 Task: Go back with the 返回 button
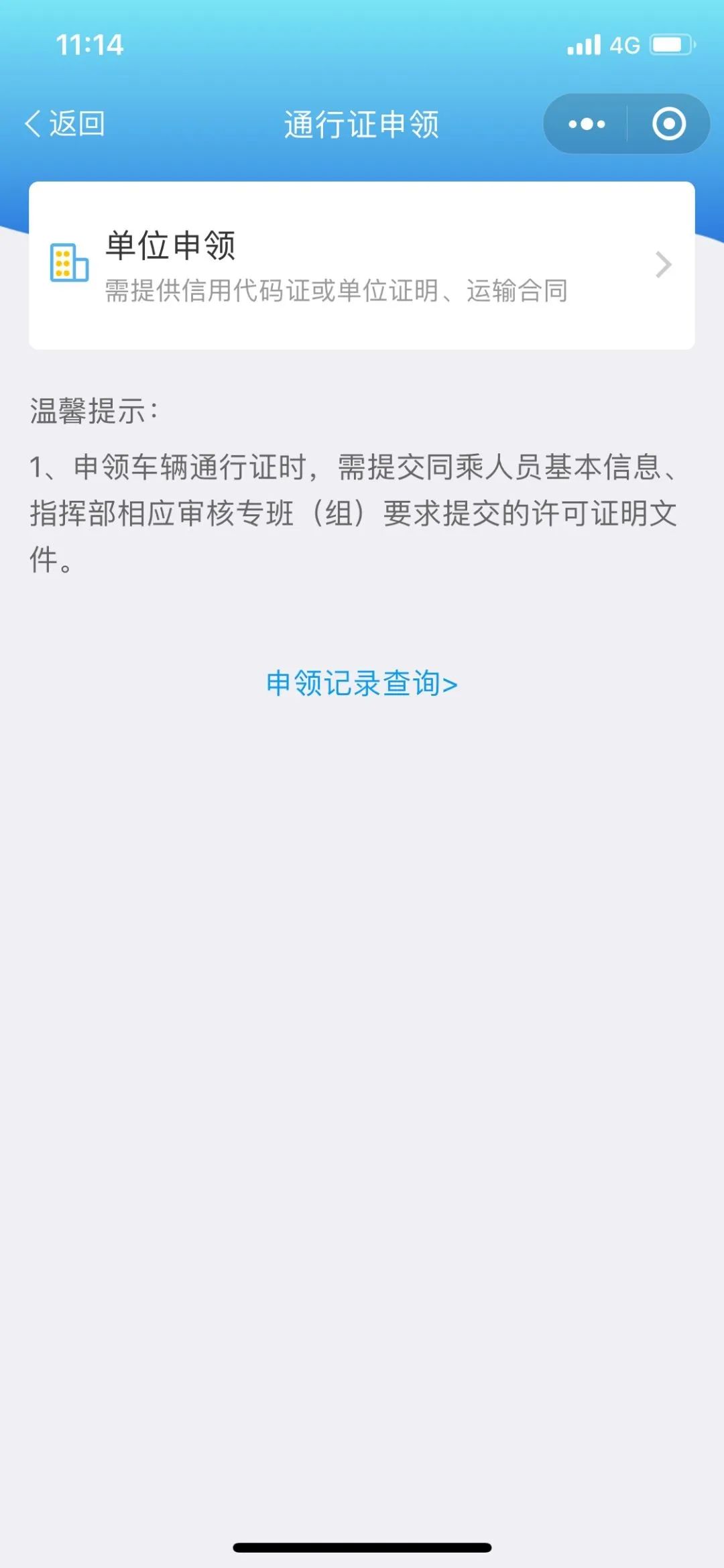(x=65, y=124)
